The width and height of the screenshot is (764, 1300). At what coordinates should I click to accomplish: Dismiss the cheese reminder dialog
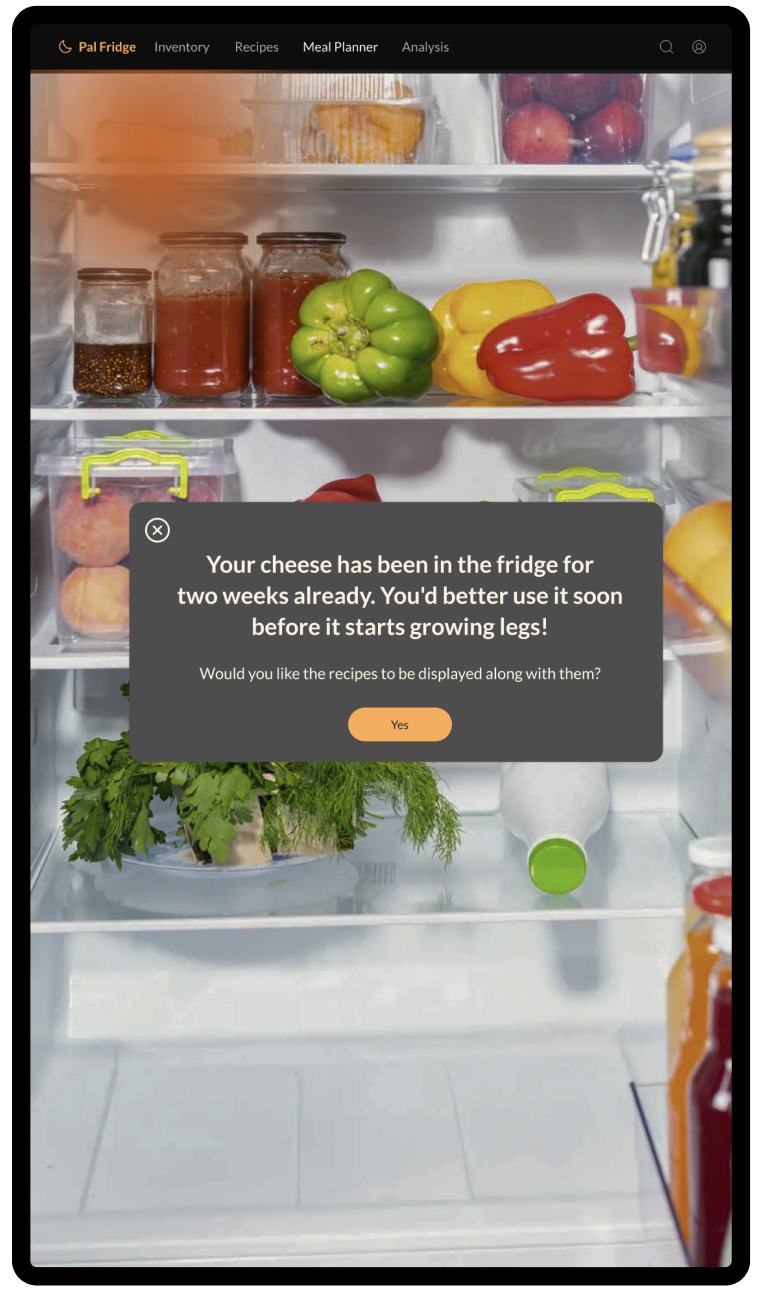pos(157,530)
